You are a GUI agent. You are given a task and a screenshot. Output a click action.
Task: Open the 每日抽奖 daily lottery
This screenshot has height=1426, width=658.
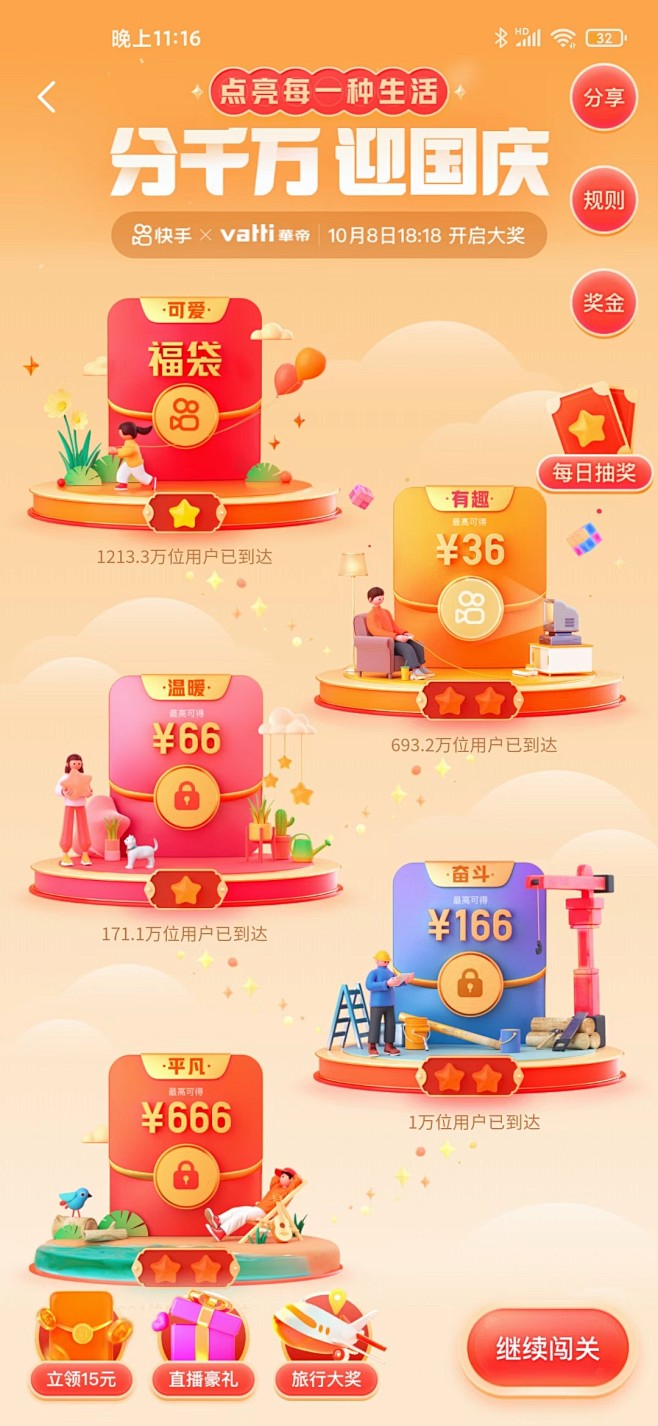tap(594, 440)
